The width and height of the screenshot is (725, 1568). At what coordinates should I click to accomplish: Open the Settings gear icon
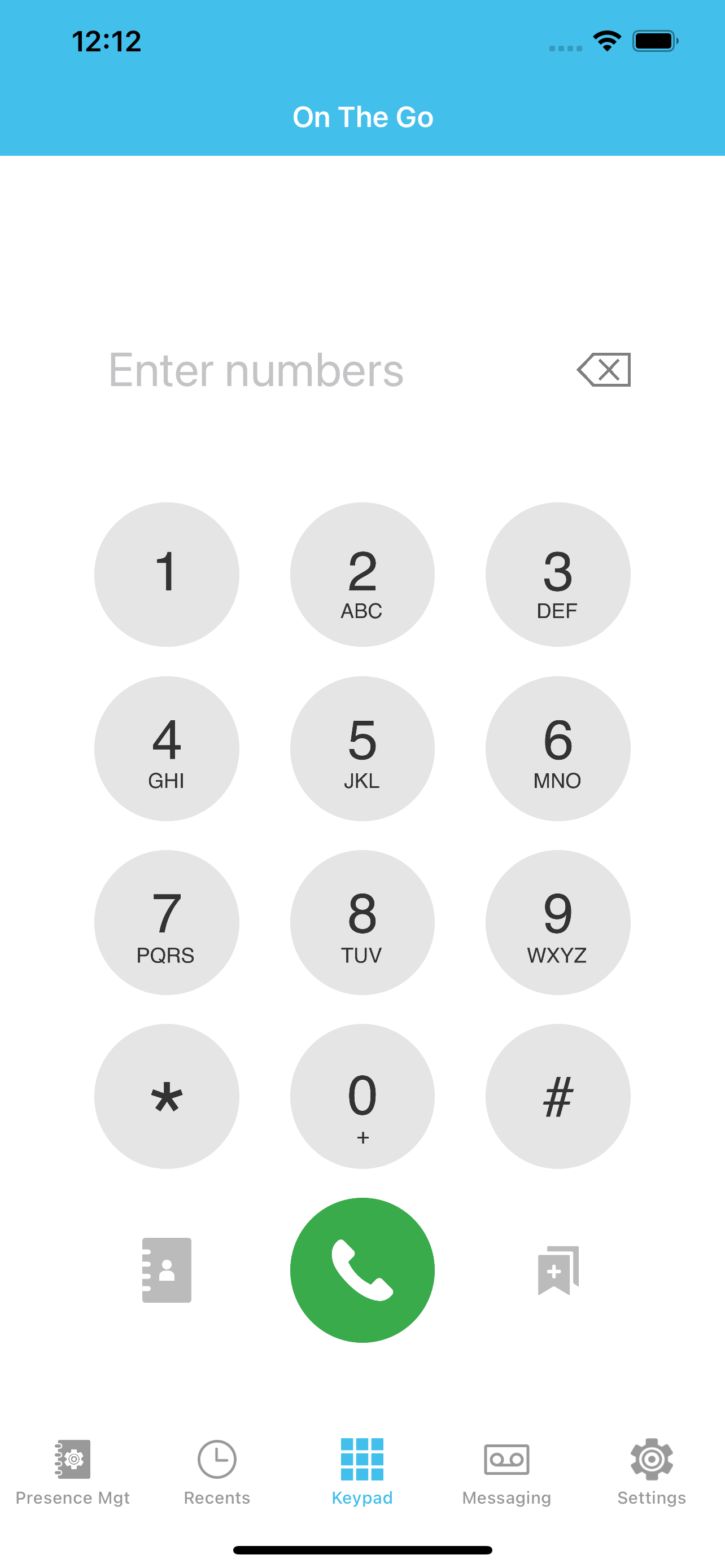pos(652,1460)
